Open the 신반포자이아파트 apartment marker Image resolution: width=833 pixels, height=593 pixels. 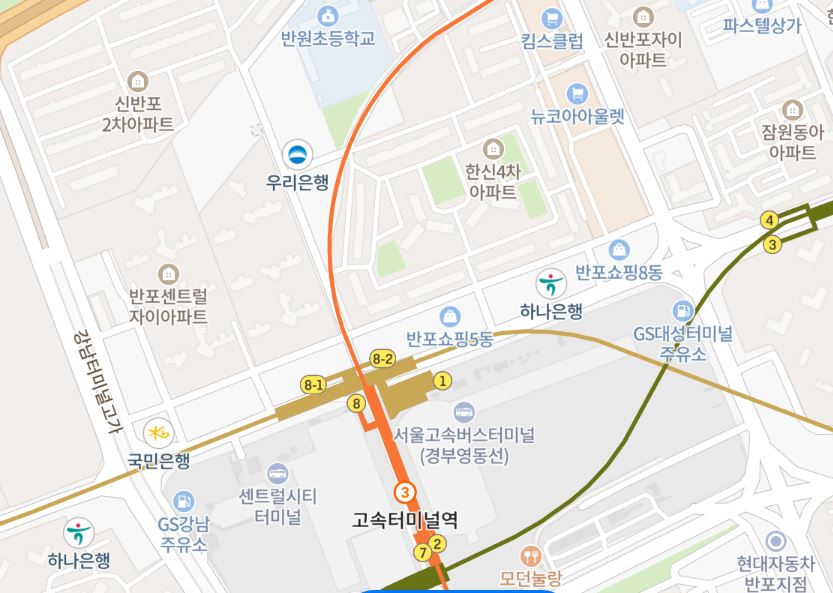pos(643,17)
